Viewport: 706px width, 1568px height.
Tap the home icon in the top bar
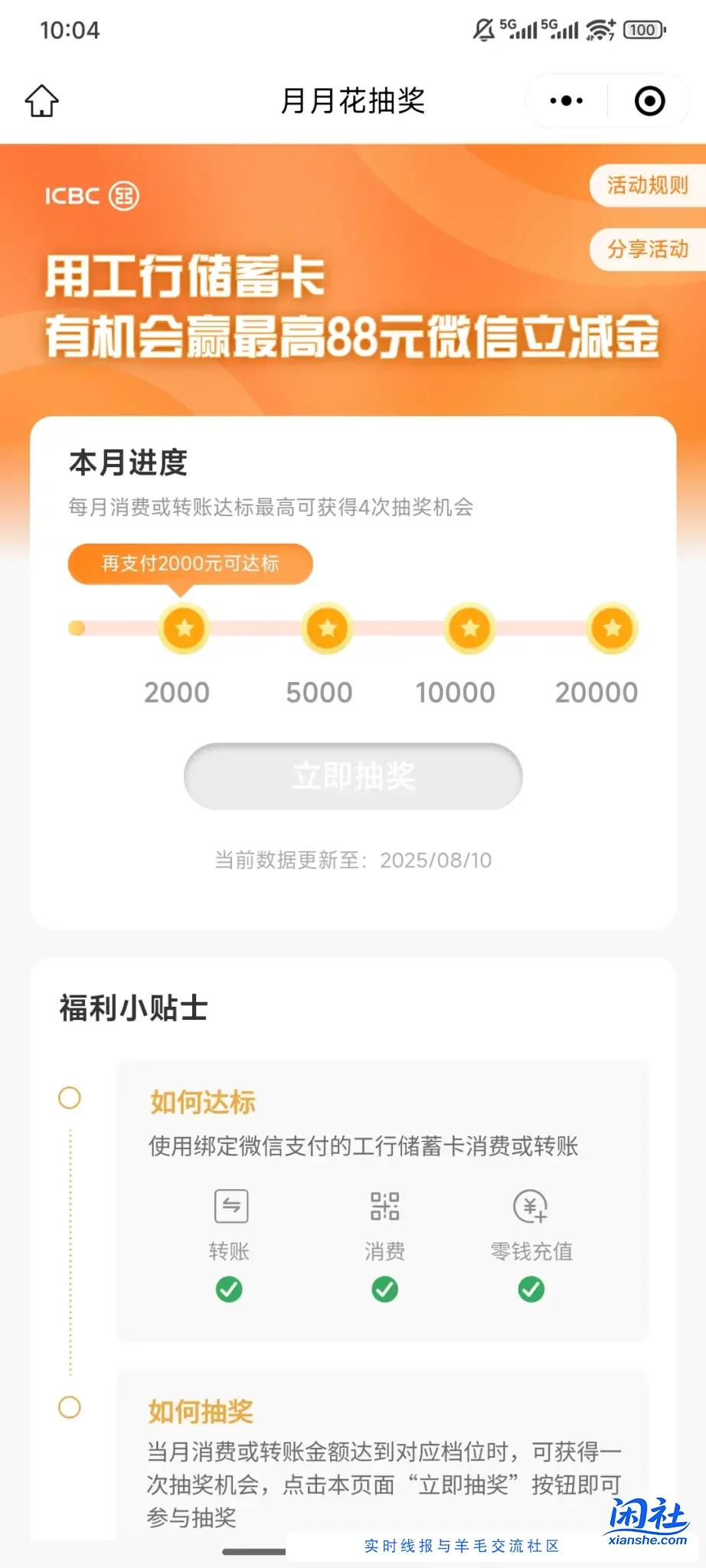click(x=41, y=100)
